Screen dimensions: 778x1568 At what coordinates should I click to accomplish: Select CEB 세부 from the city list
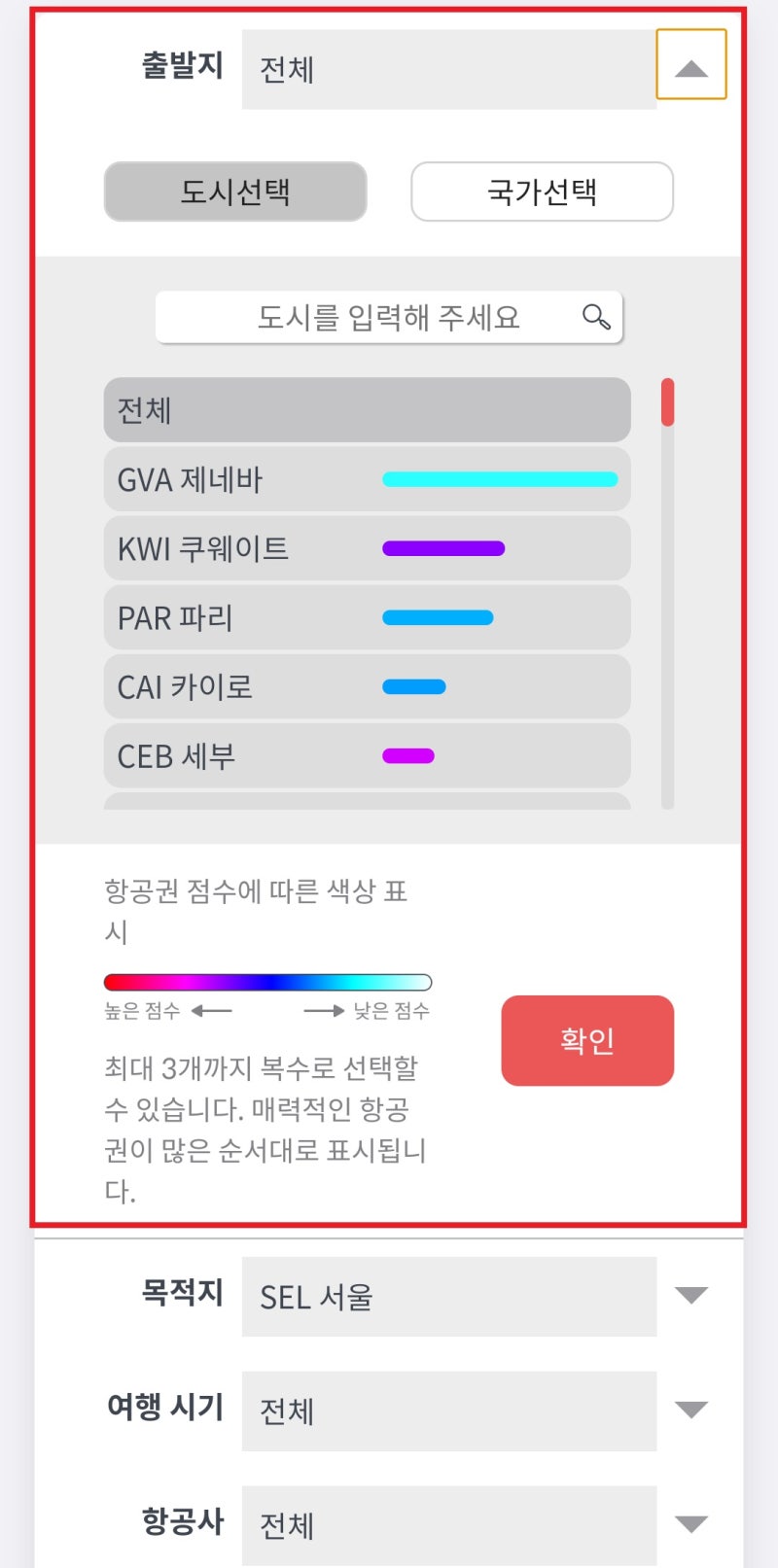click(x=243, y=755)
